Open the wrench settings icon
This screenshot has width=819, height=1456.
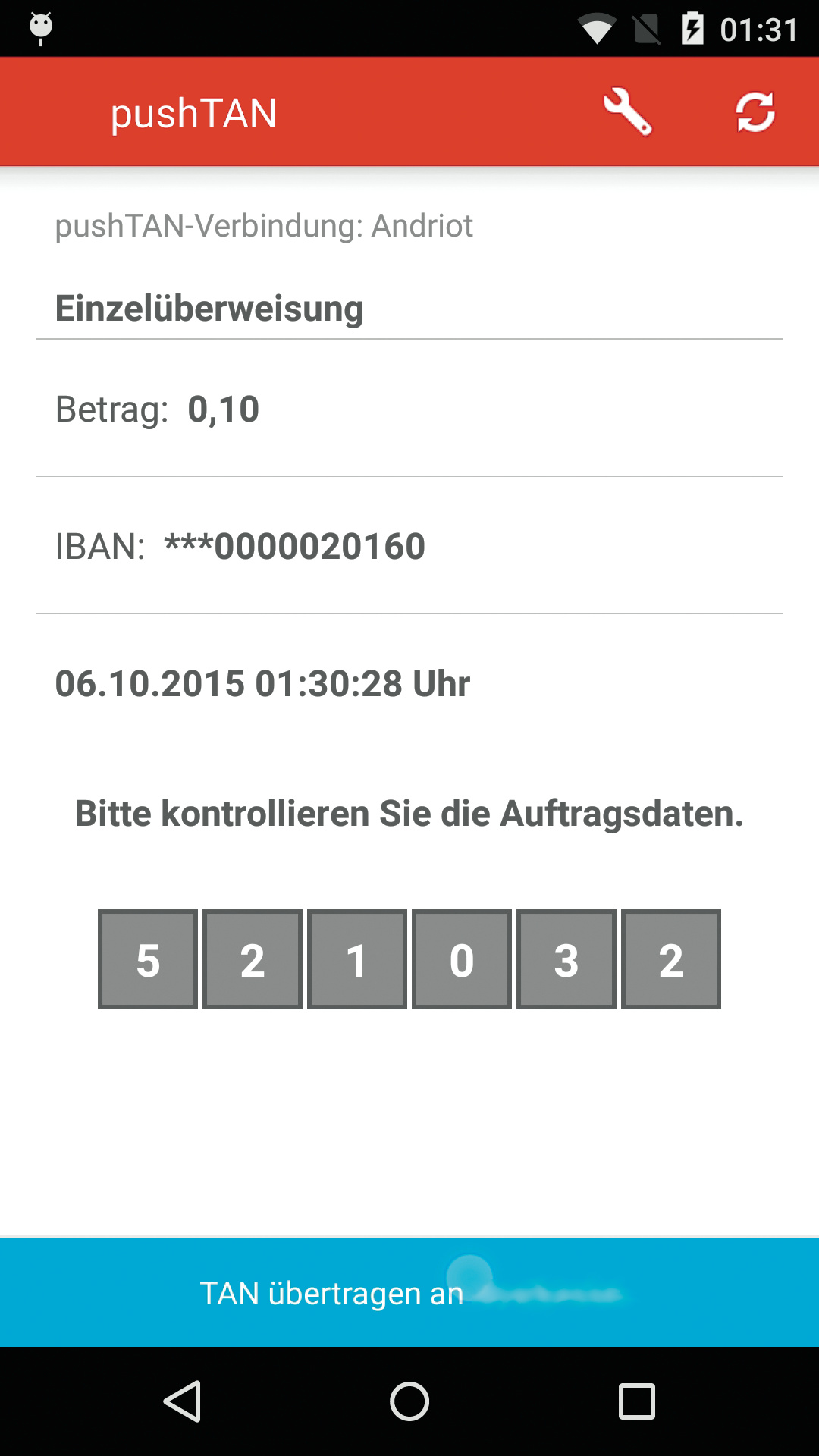[x=627, y=112]
